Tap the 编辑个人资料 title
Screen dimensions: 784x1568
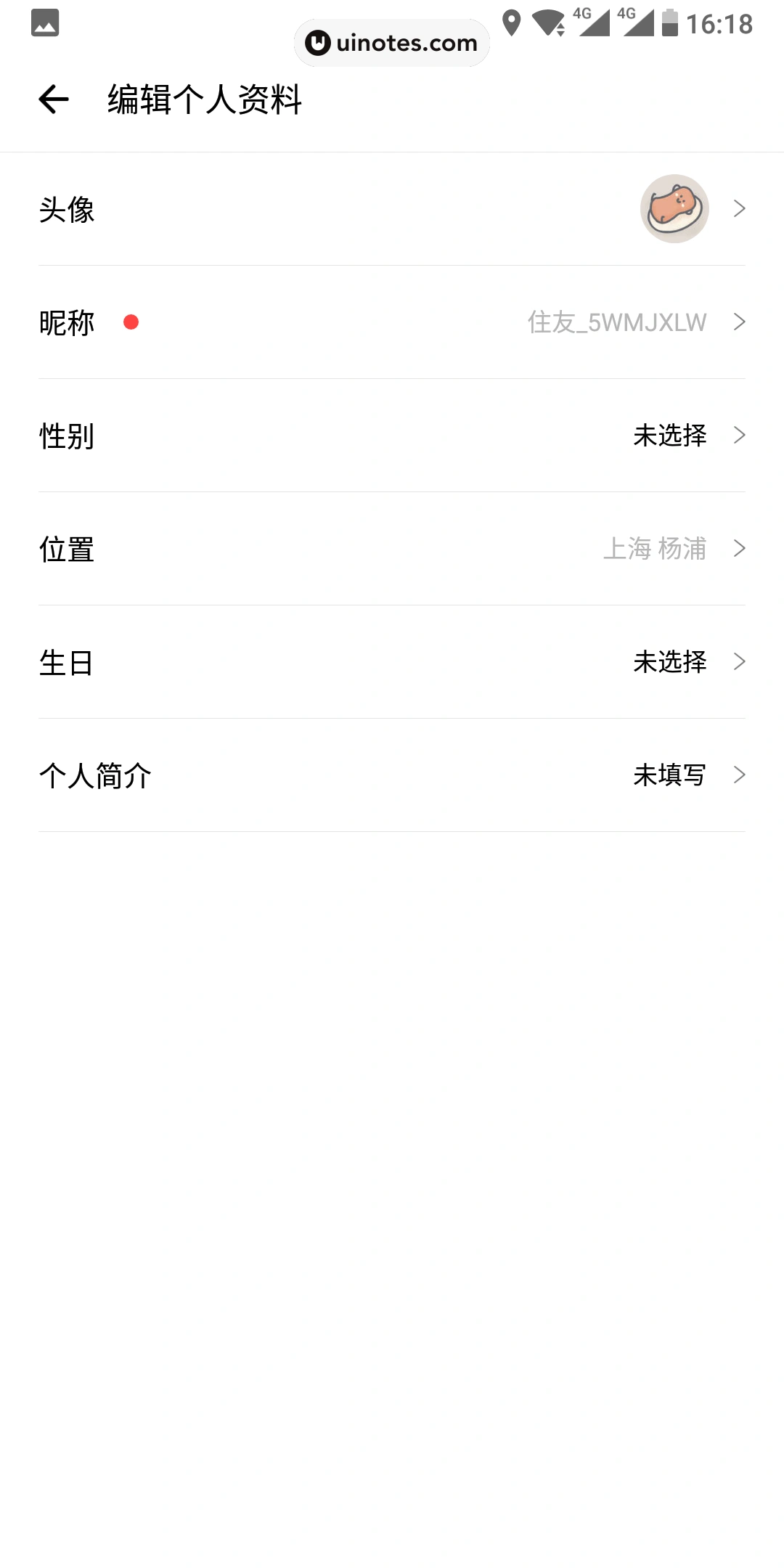[x=202, y=100]
